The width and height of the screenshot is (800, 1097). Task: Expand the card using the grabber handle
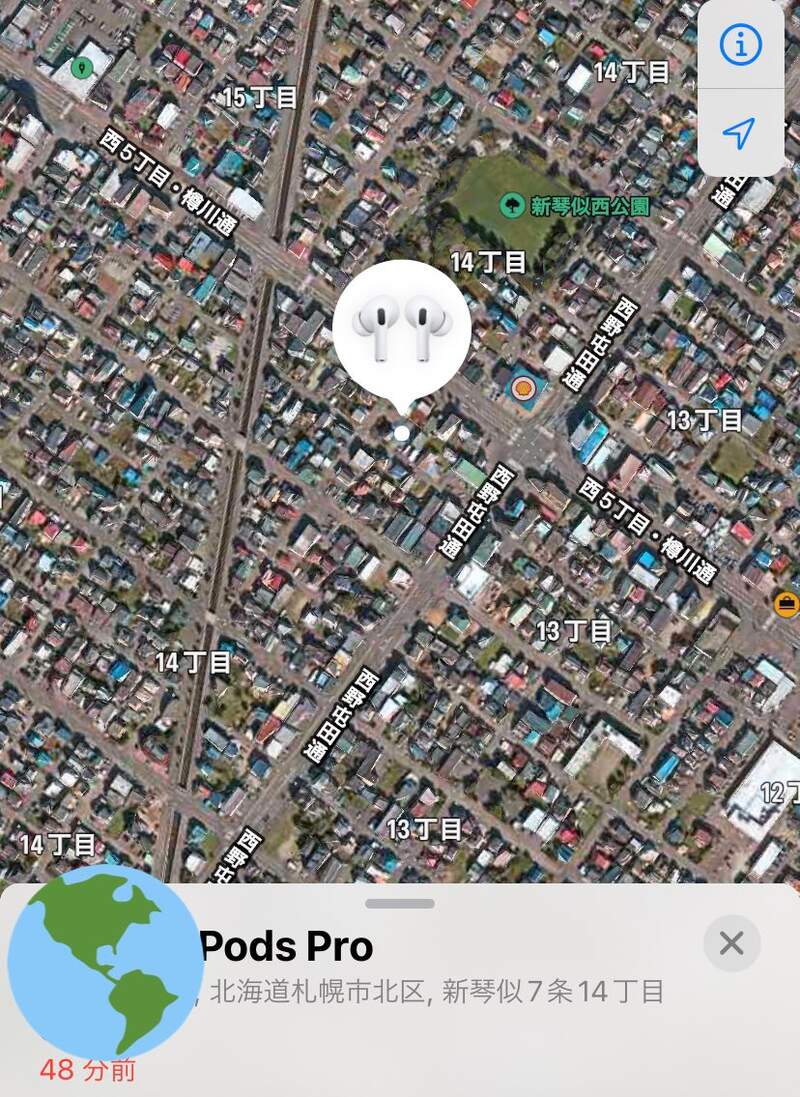[400, 904]
